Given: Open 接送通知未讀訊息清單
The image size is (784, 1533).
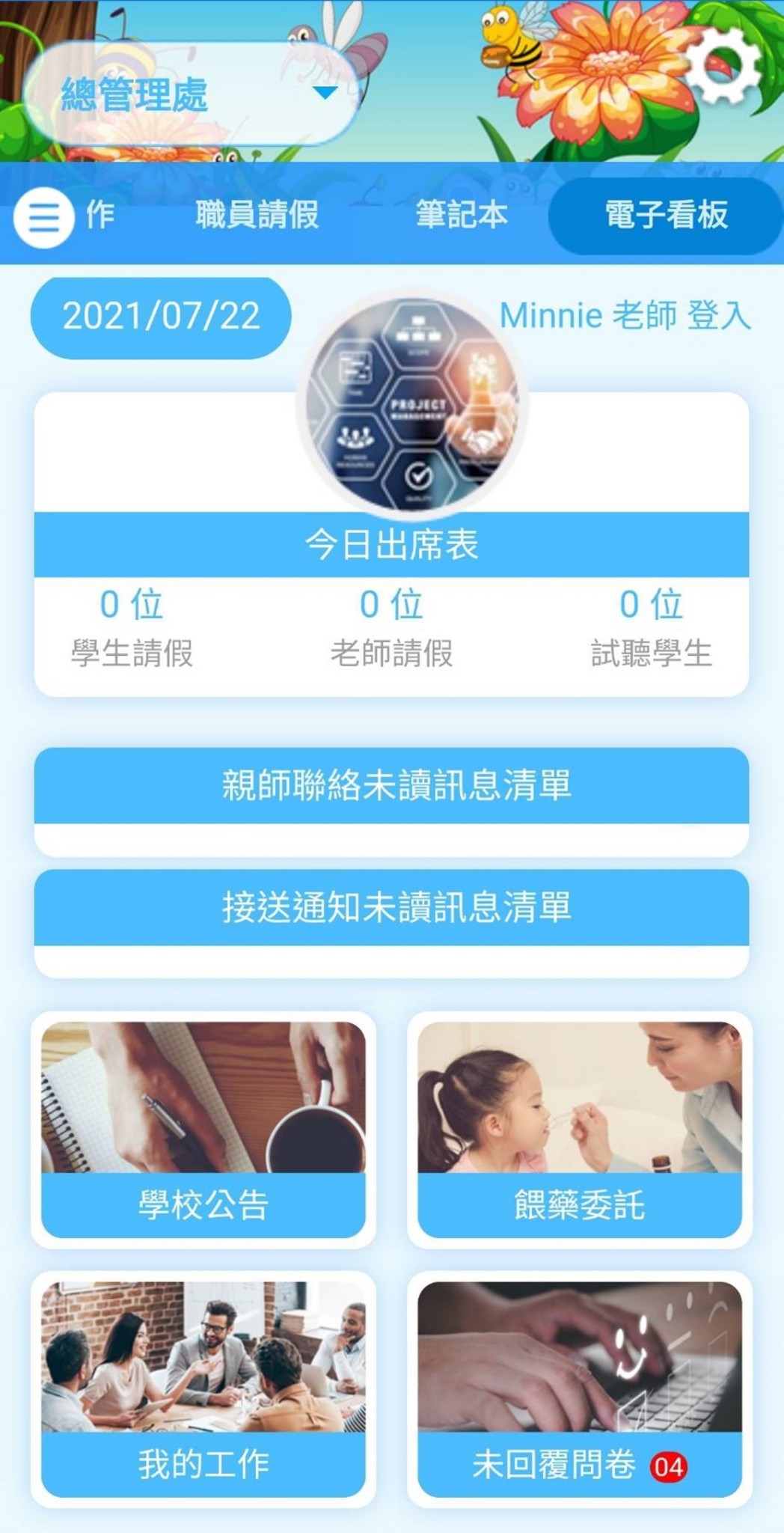Looking at the screenshot, I should point(392,908).
